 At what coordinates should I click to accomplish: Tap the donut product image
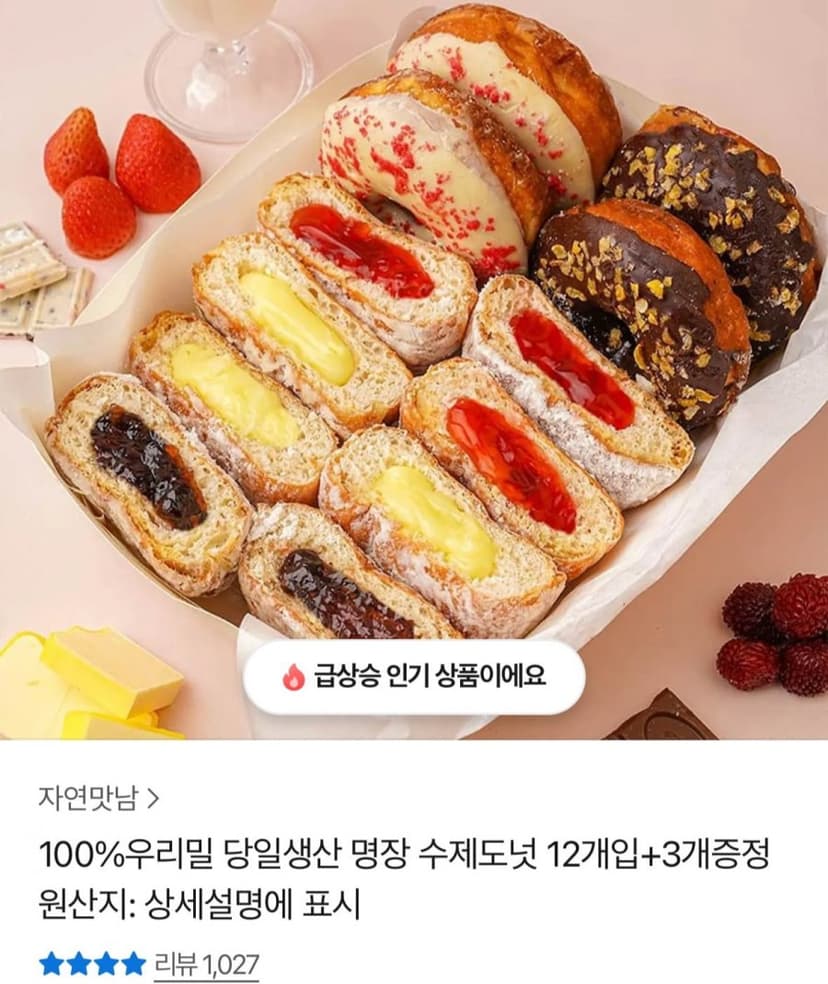point(414,370)
